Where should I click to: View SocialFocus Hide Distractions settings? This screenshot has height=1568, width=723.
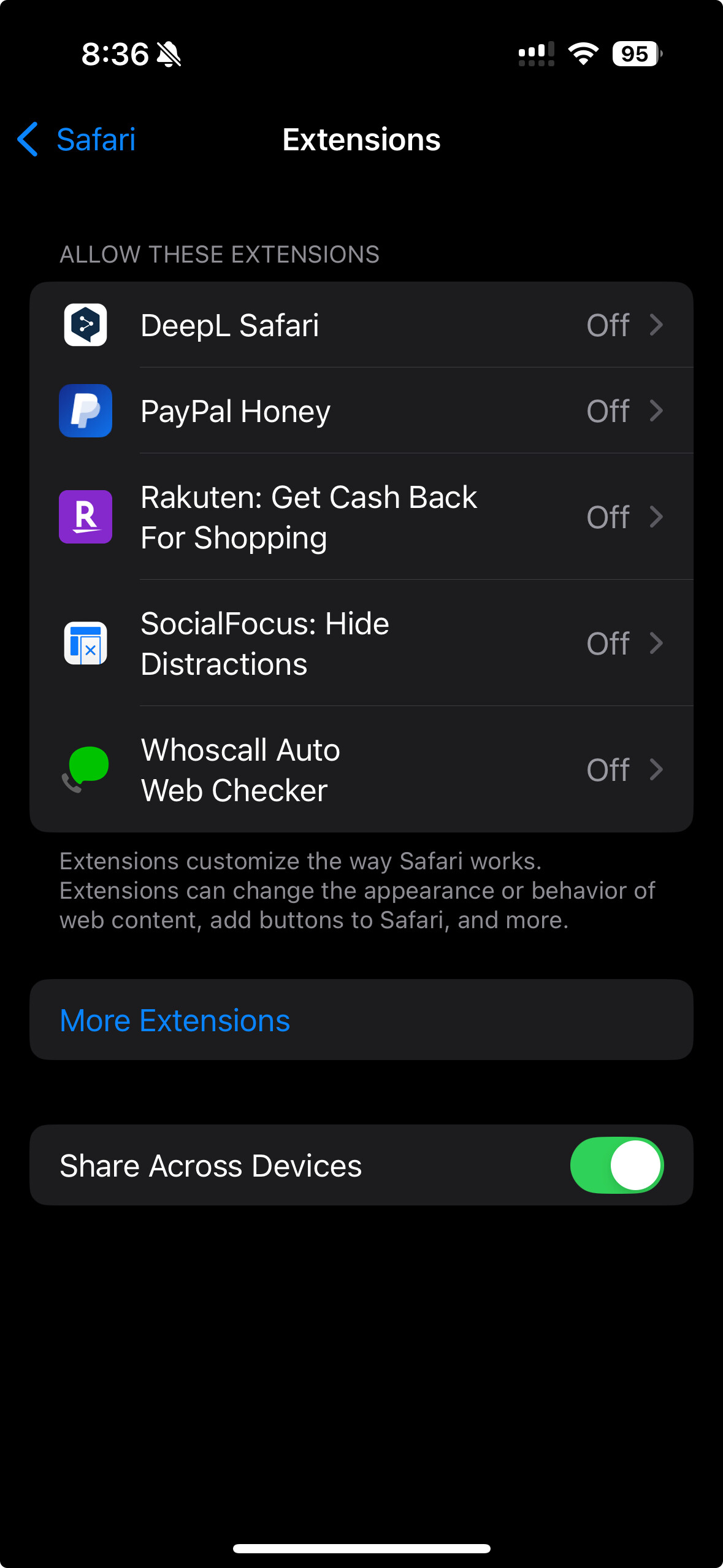(361, 643)
